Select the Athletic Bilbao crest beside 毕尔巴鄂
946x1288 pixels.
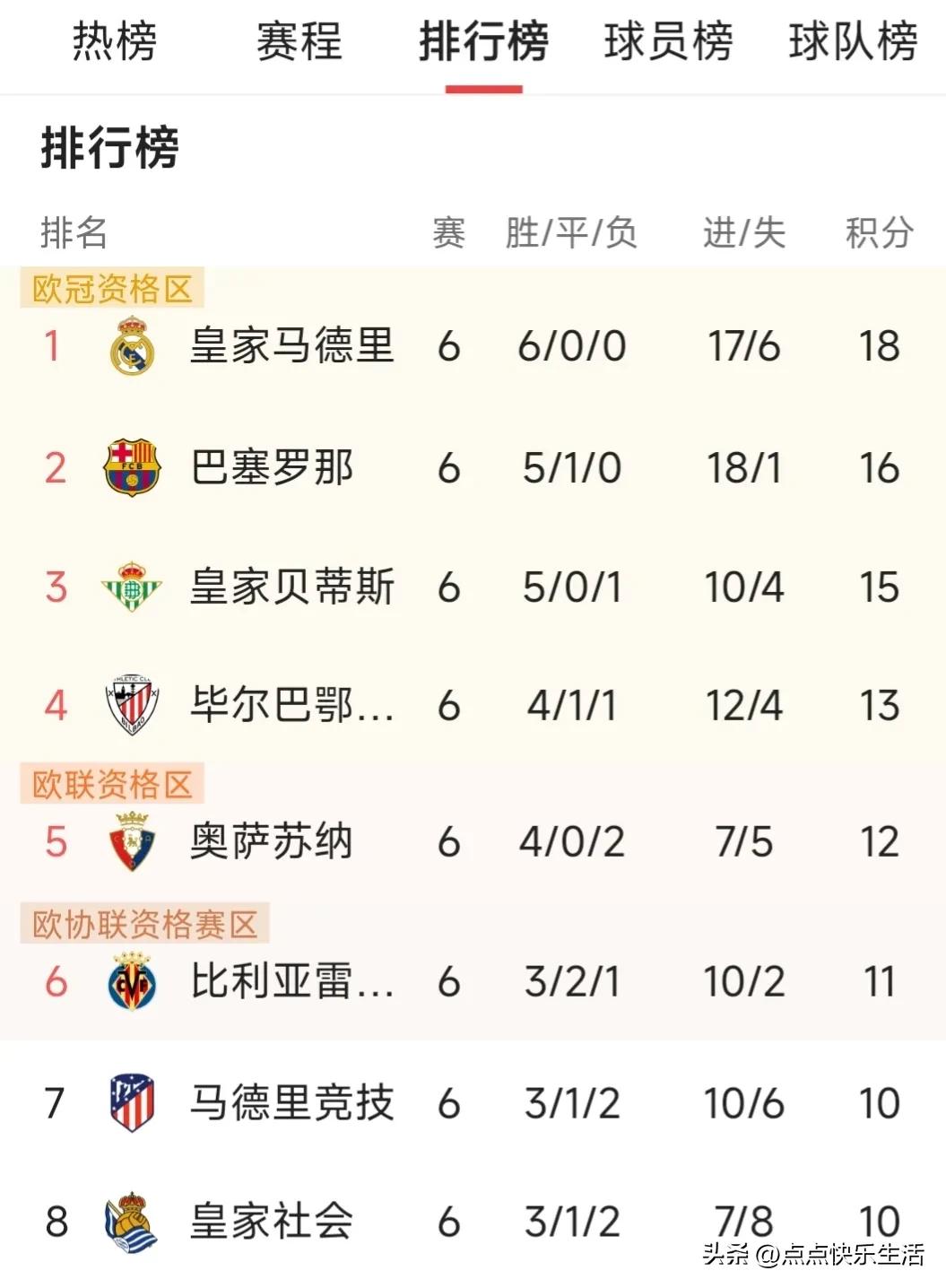(130, 705)
